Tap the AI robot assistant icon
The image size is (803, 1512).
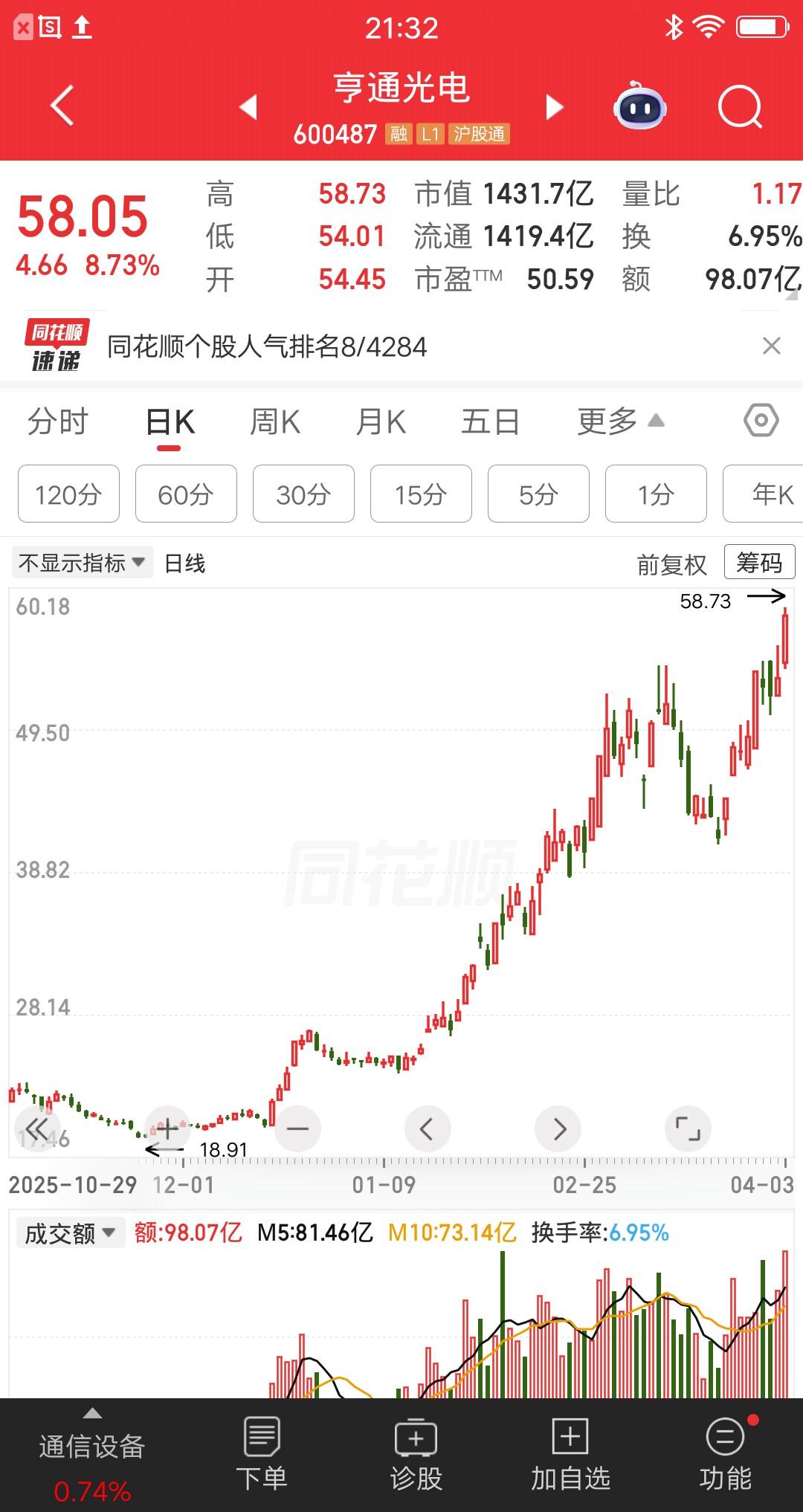click(639, 106)
